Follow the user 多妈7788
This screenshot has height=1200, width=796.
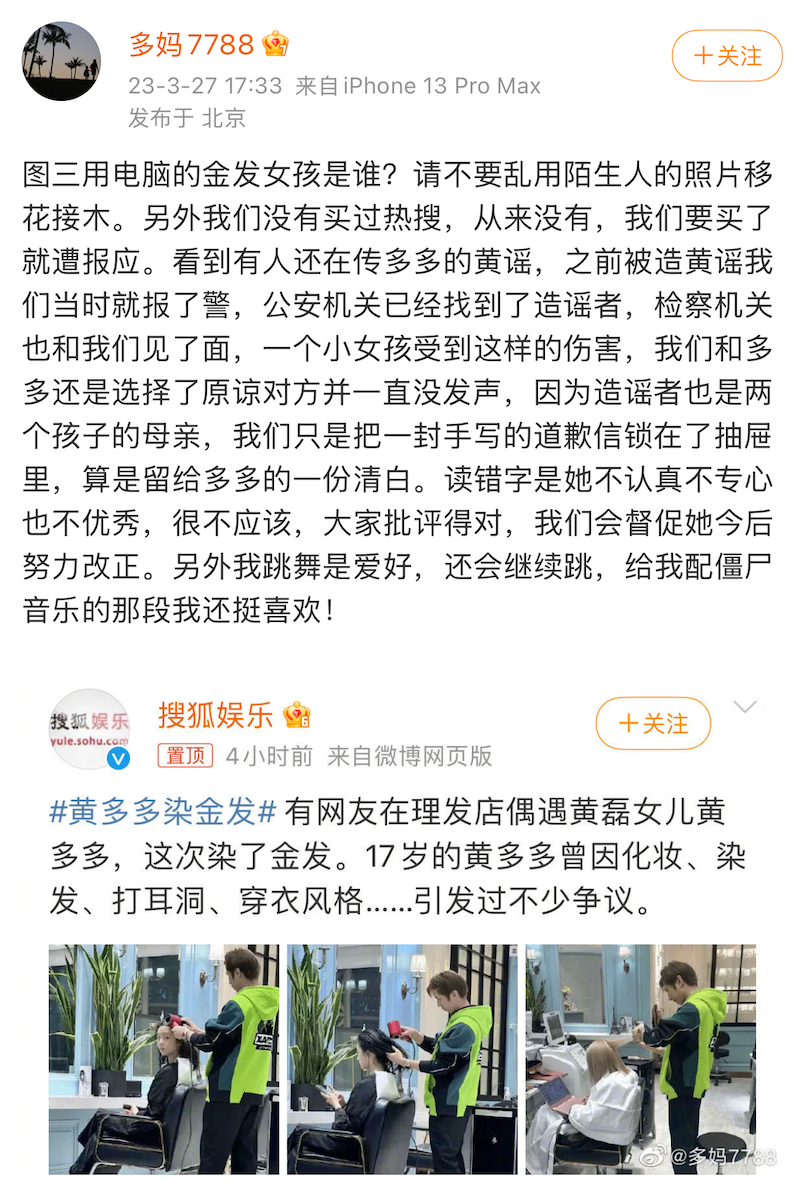point(727,56)
